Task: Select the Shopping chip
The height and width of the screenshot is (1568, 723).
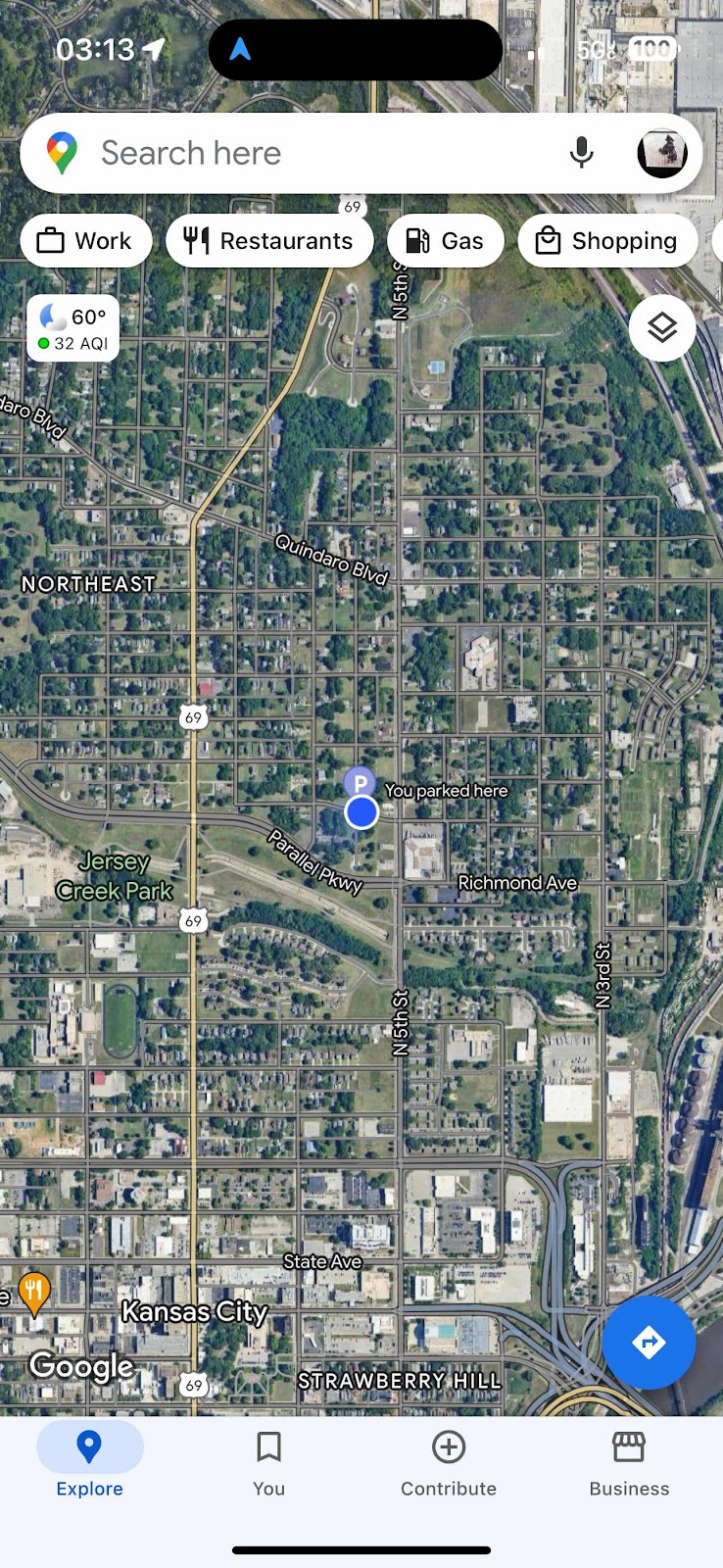Action: 607,241
